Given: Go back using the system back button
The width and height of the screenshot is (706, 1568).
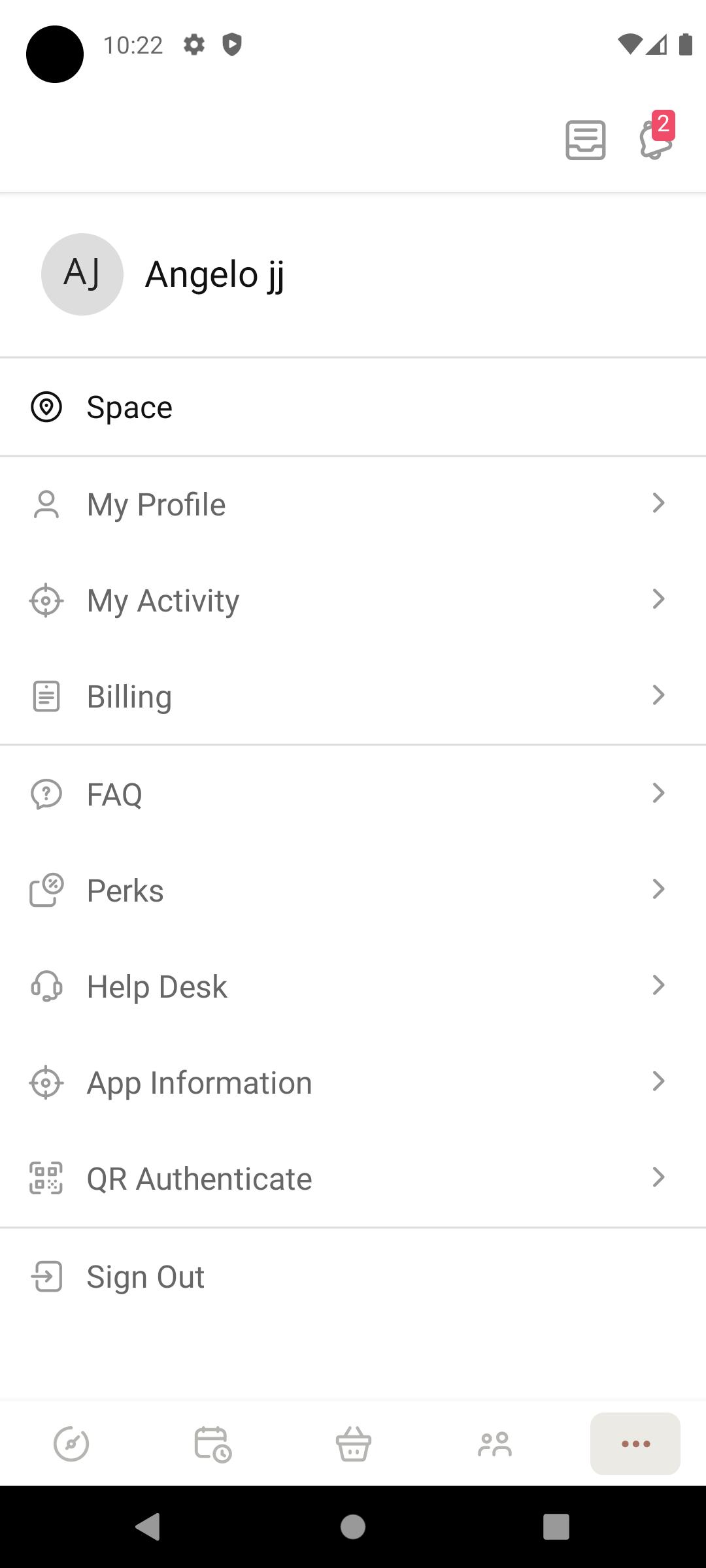Looking at the screenshot, I should (148, 1527).
